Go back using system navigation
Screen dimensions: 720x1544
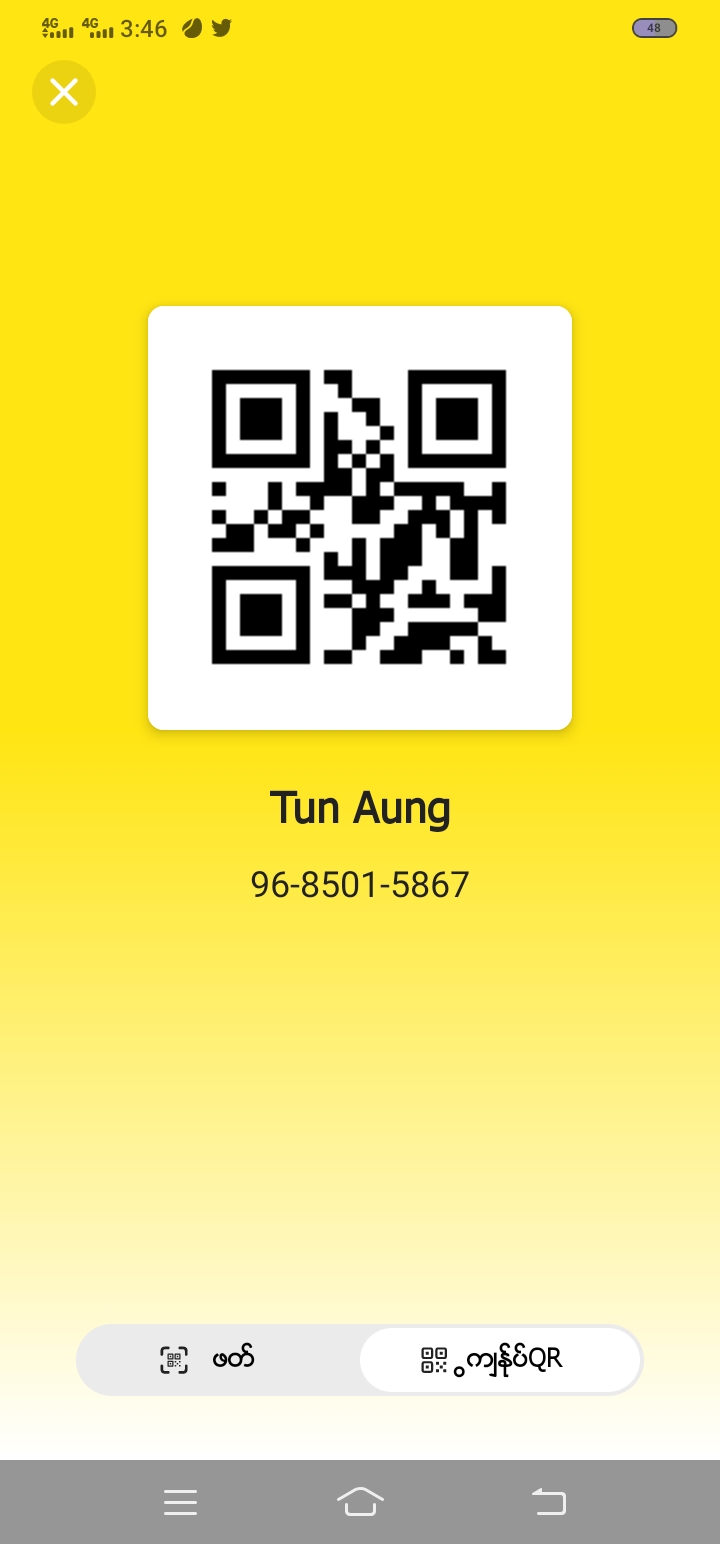tap(548, 1501)
